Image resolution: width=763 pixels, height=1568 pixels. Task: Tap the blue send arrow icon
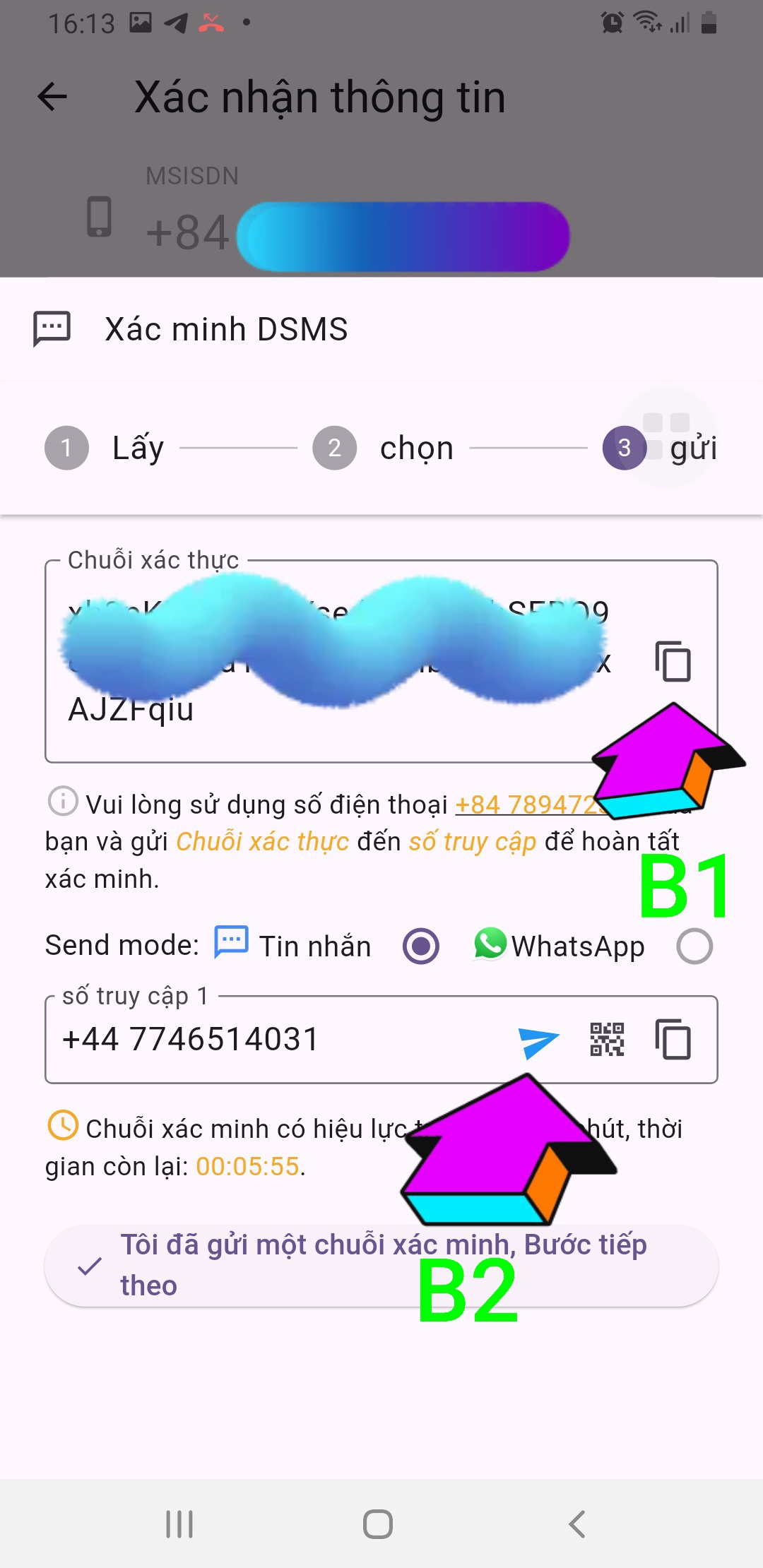538,1040
